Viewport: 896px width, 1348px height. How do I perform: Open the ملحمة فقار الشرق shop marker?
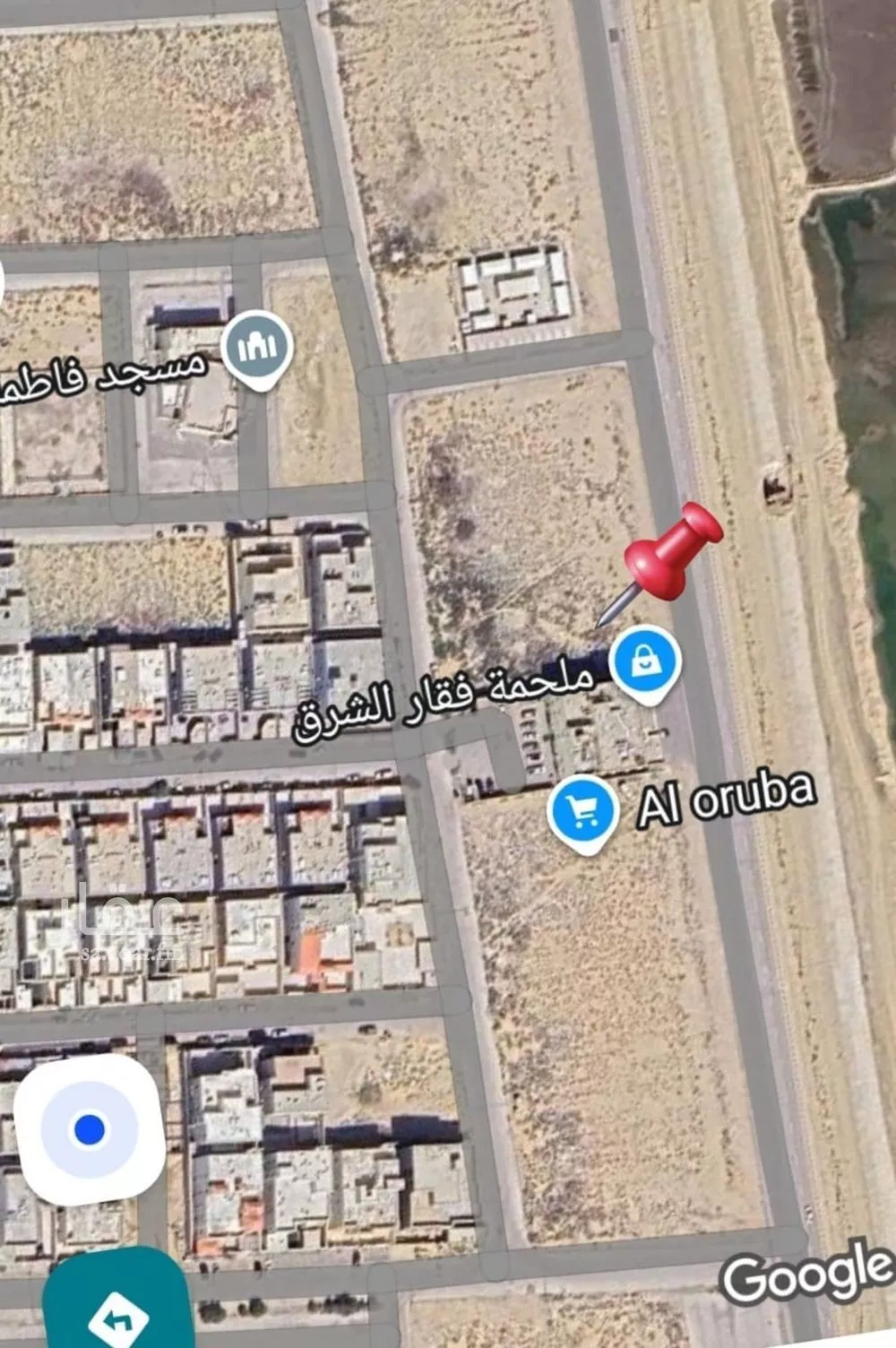click(644, 665)
